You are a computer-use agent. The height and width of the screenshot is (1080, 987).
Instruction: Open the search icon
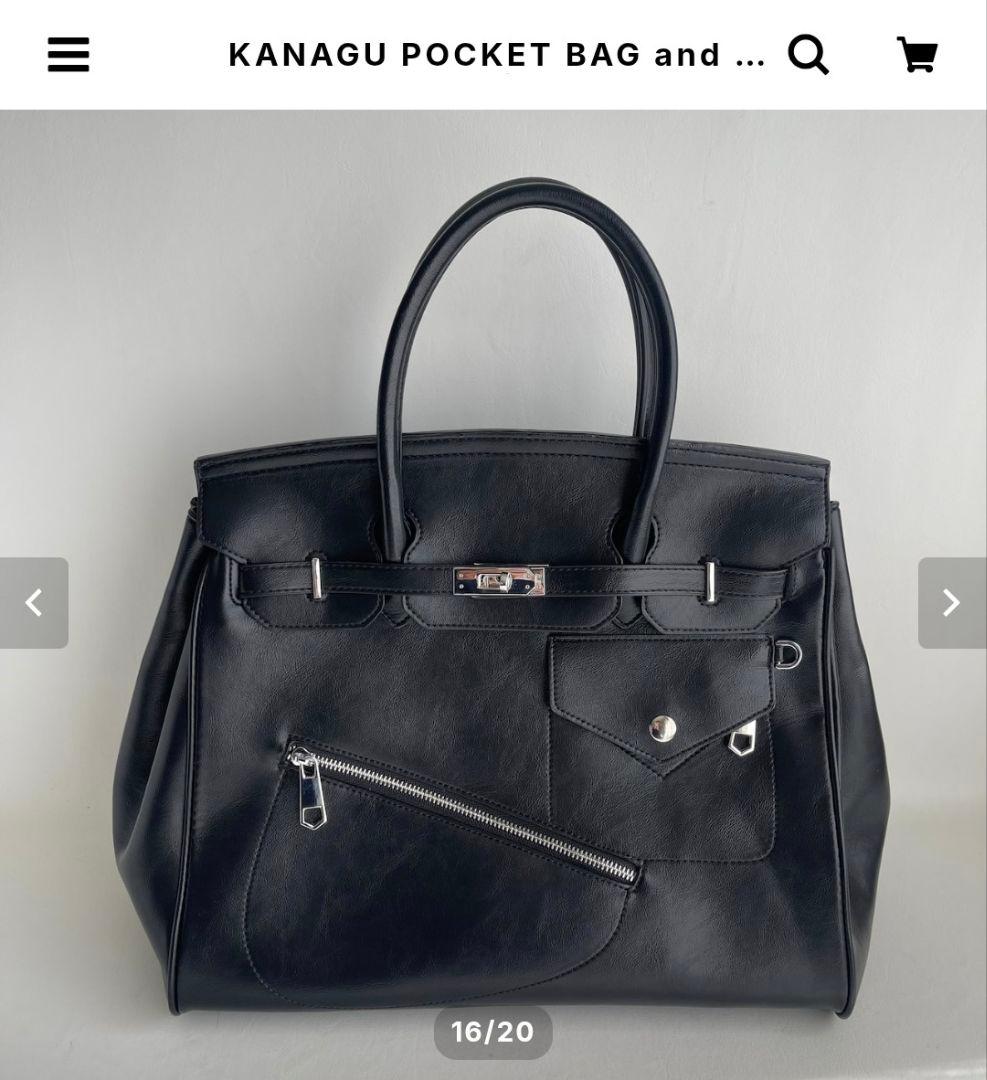point(808,55)
